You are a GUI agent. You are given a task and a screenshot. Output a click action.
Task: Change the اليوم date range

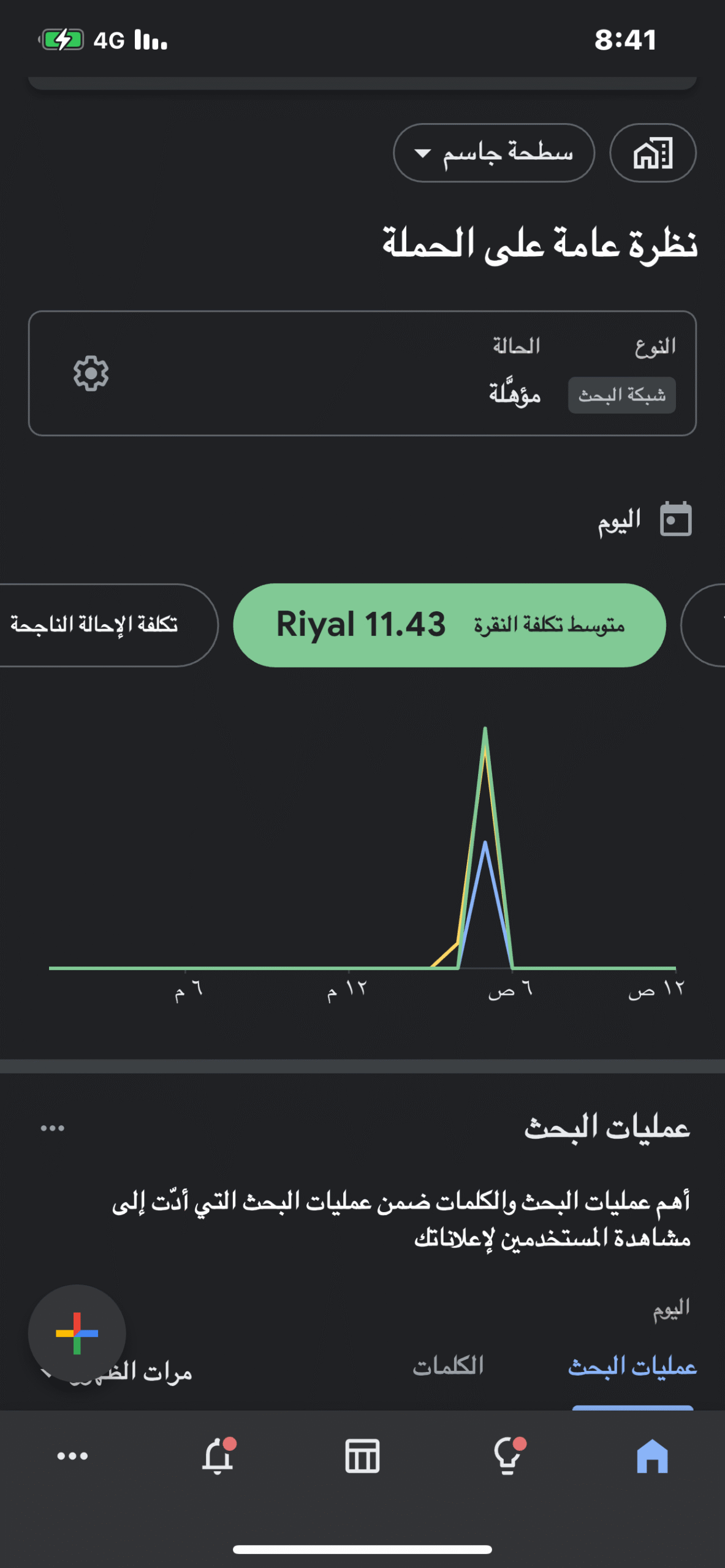click(x=645, y=520)
